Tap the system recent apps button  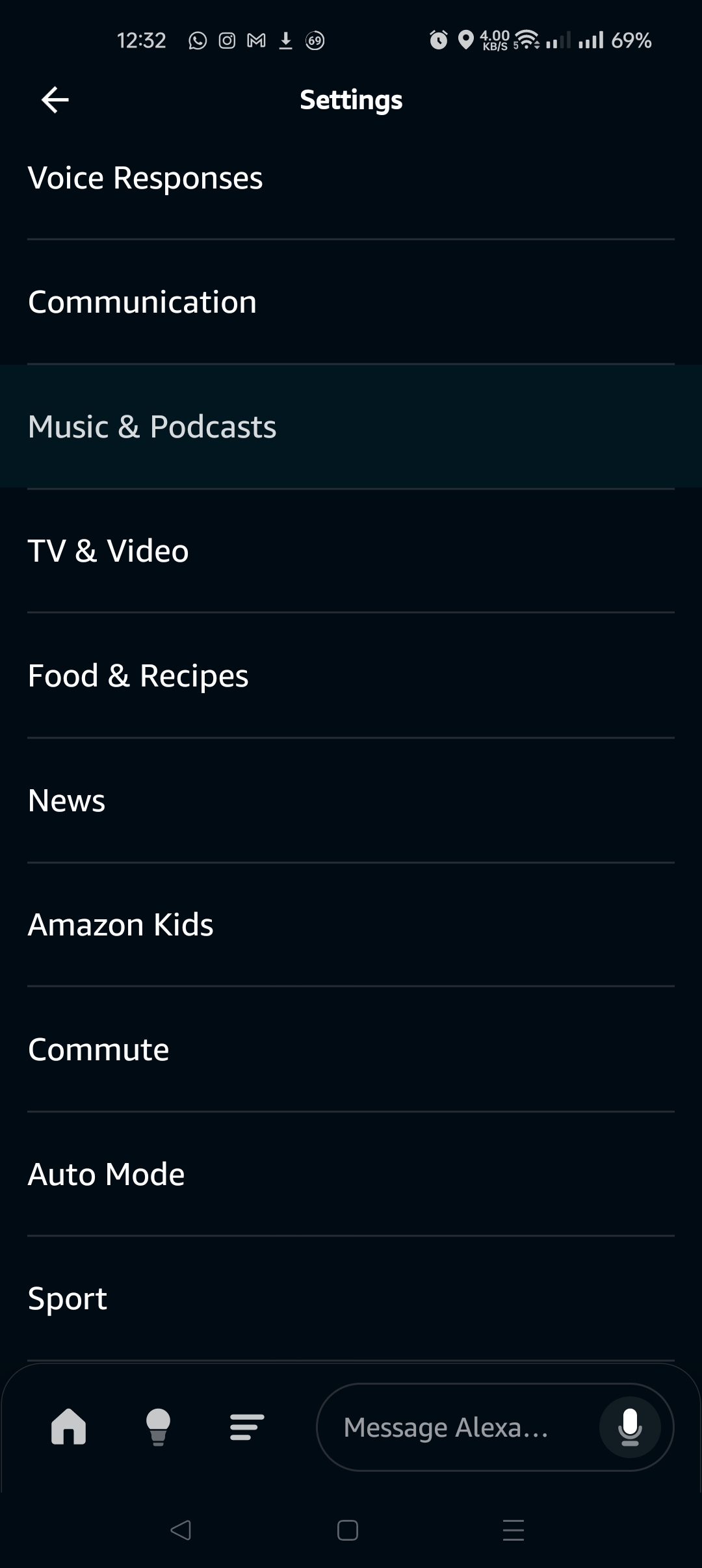point(513,1530)
